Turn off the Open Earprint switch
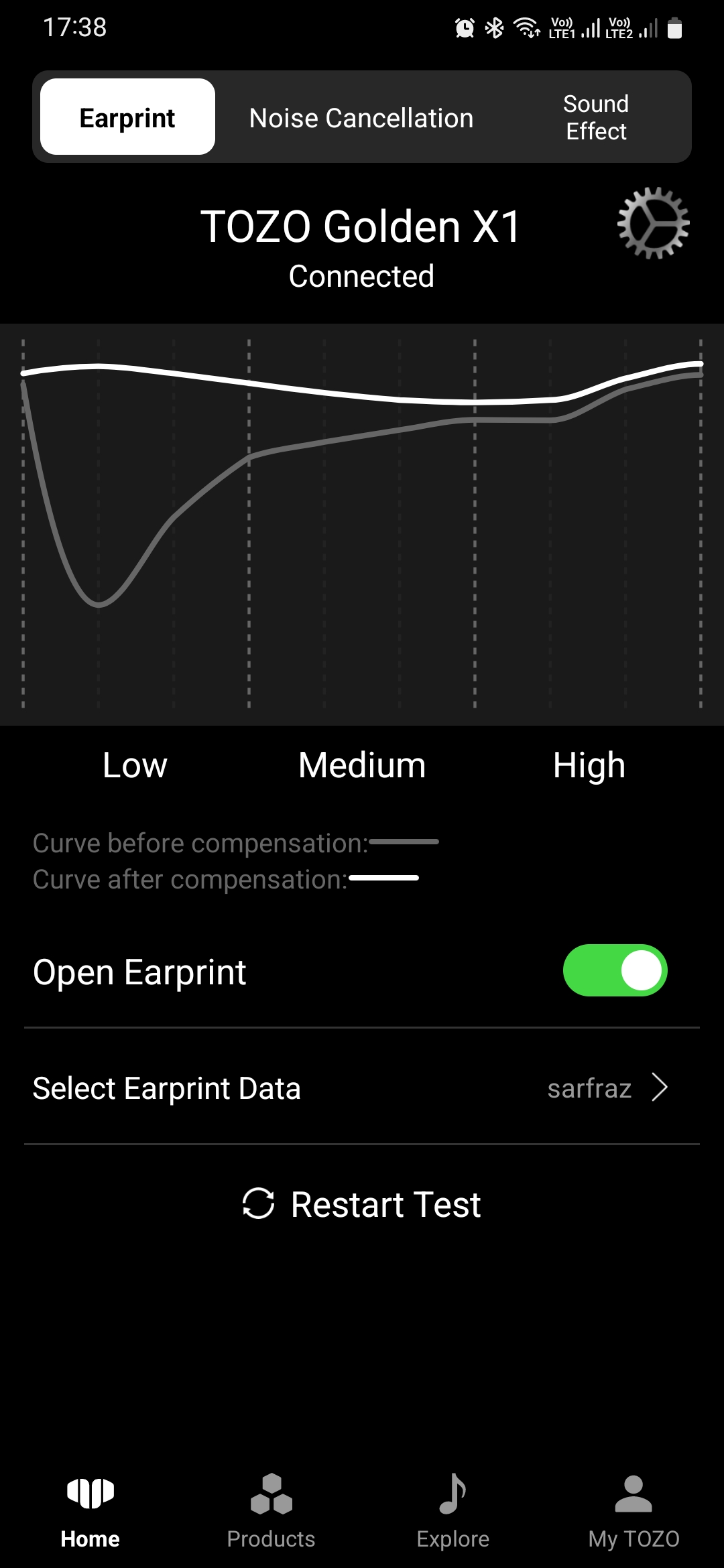This screenshot has height=1568, width=724. pos(615,970)
